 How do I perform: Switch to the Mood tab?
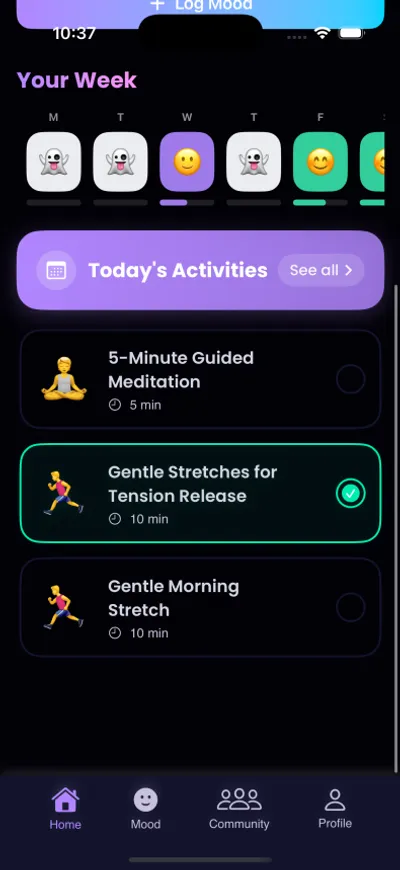(146, 809)
